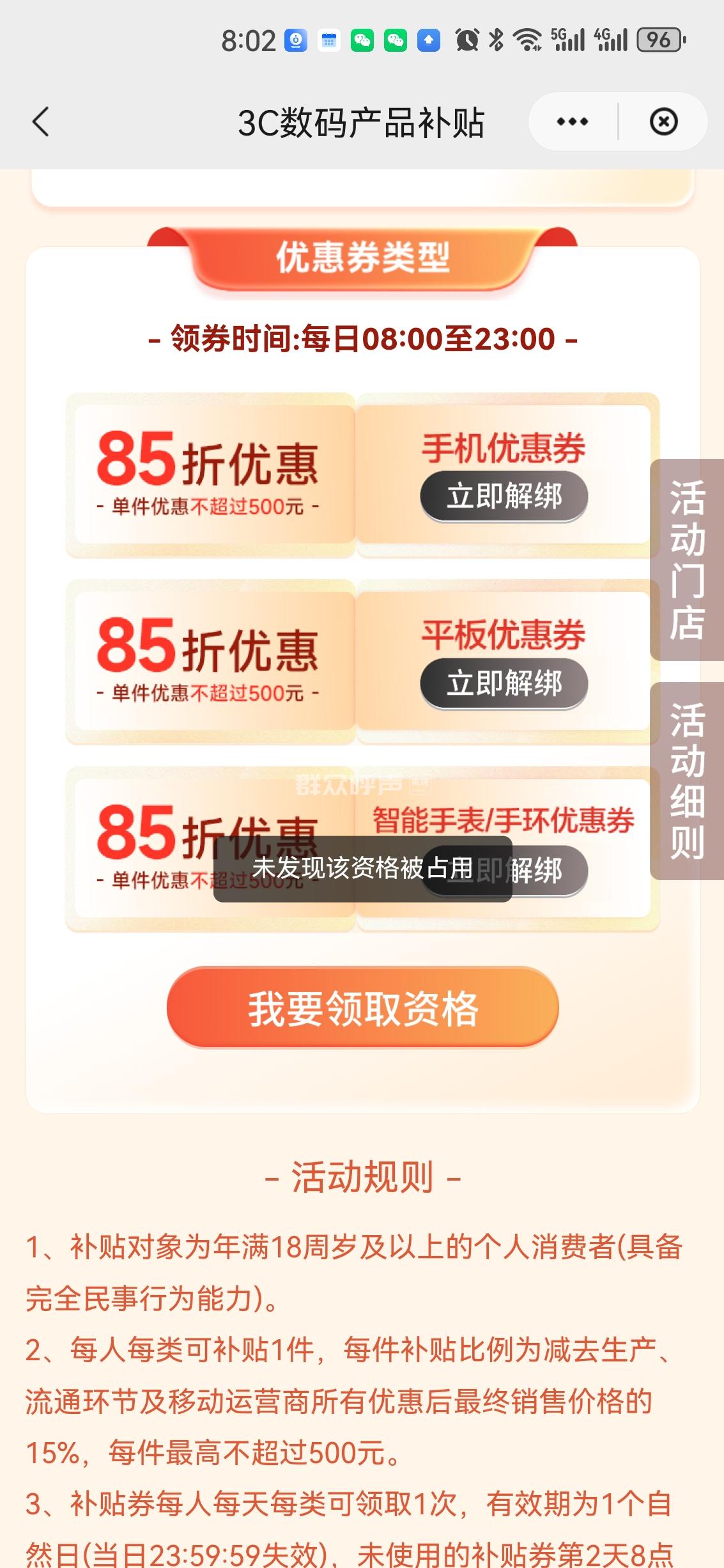
Task: Open 活动细则 side tab
Action: (687, 781)
